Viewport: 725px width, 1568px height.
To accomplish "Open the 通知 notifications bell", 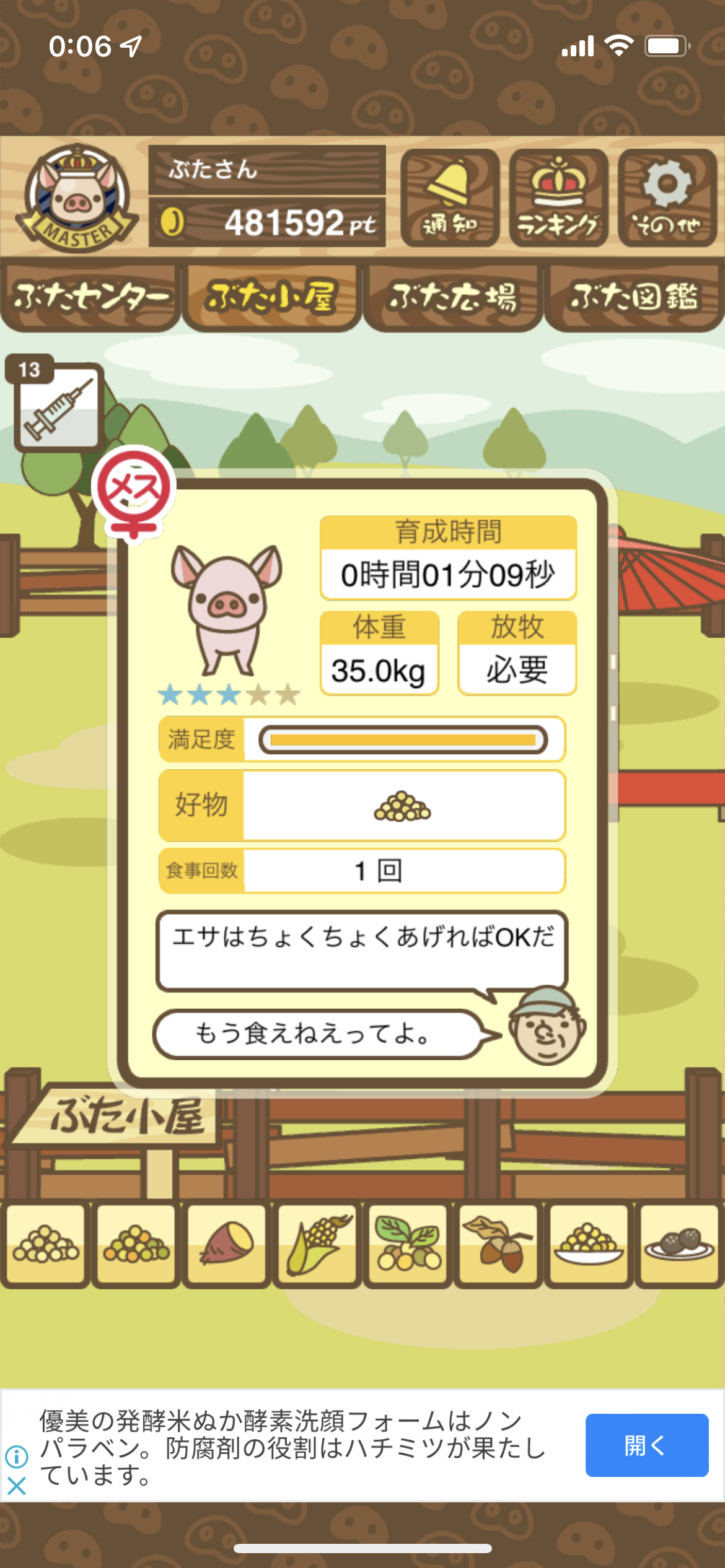I will (450, 198).
